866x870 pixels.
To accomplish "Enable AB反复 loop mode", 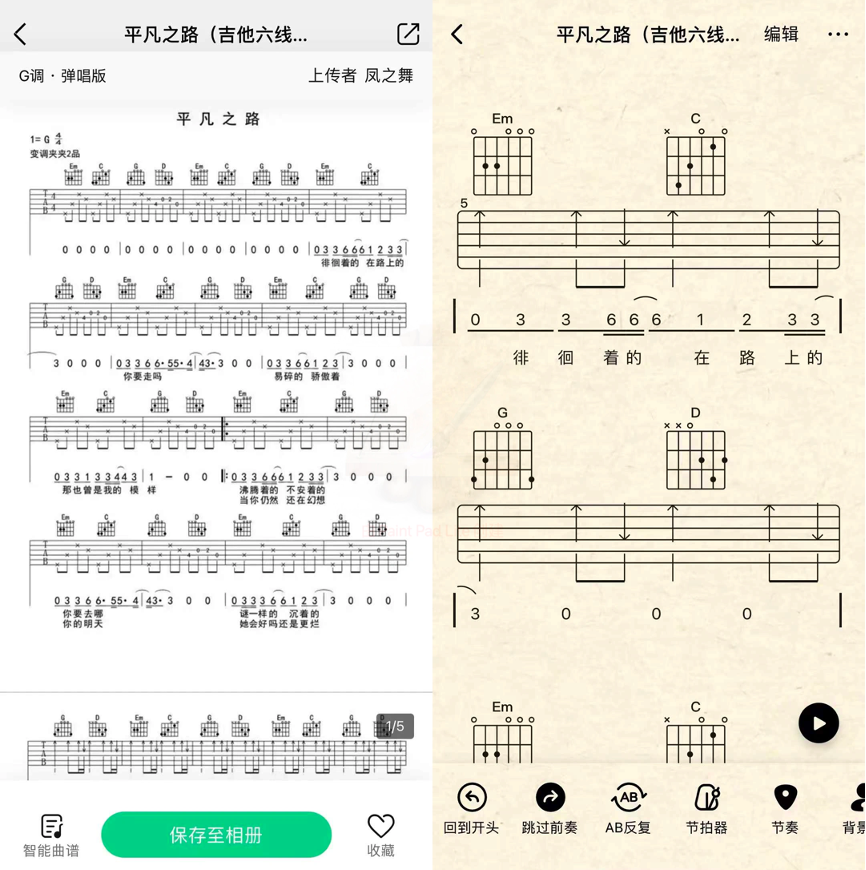I will (628, 808).
